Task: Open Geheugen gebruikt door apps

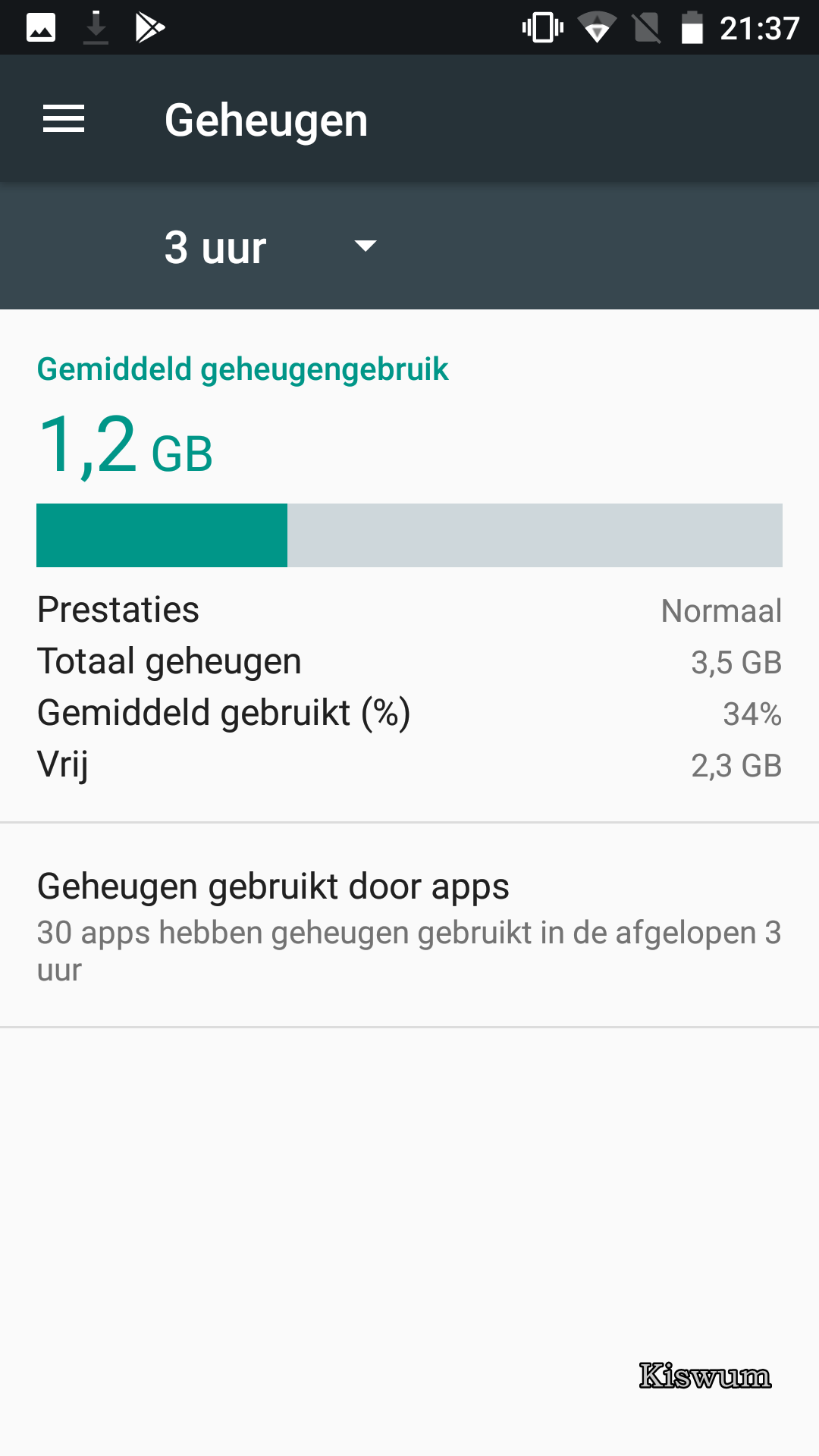Action: tap(409, 925)
